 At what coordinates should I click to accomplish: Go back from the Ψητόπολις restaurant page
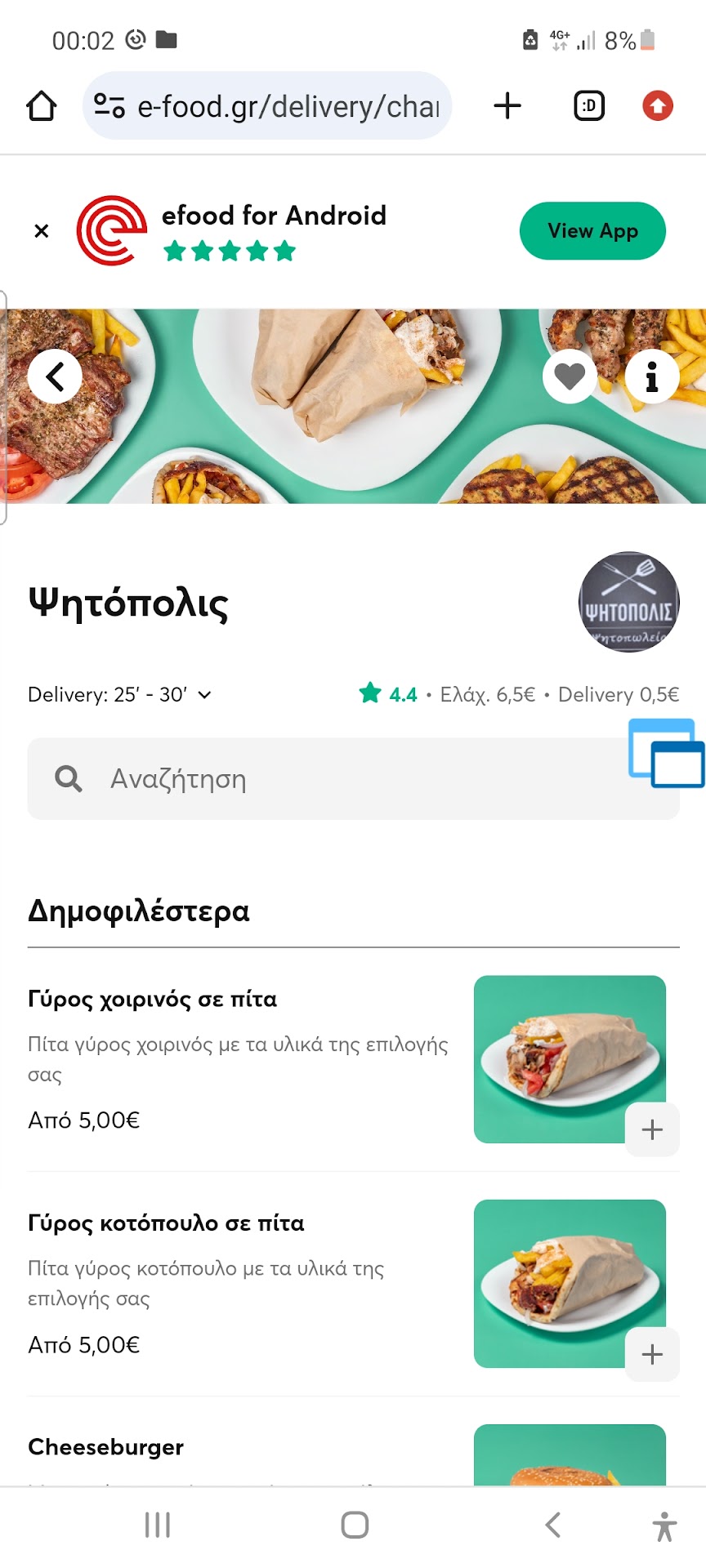pos(55,376)
